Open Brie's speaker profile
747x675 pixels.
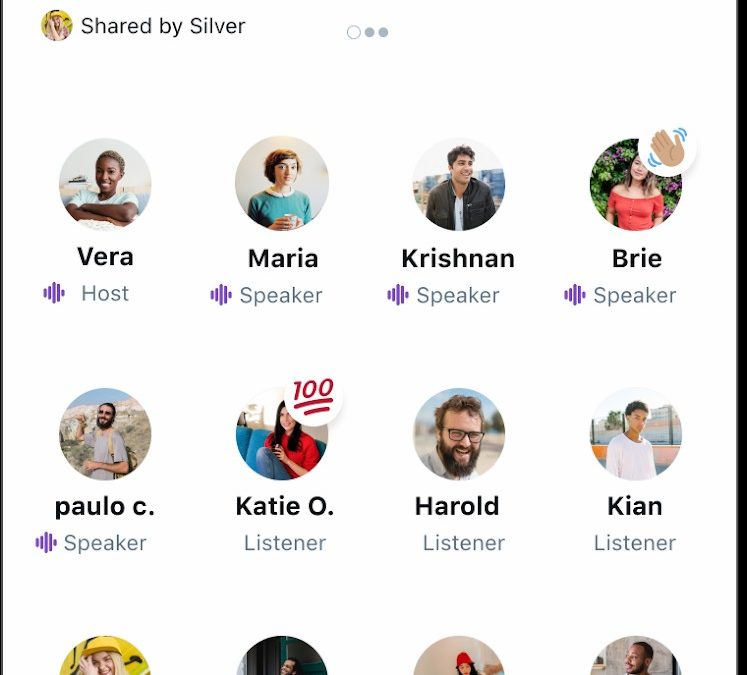pyautogui.click(x=635, y=186)
